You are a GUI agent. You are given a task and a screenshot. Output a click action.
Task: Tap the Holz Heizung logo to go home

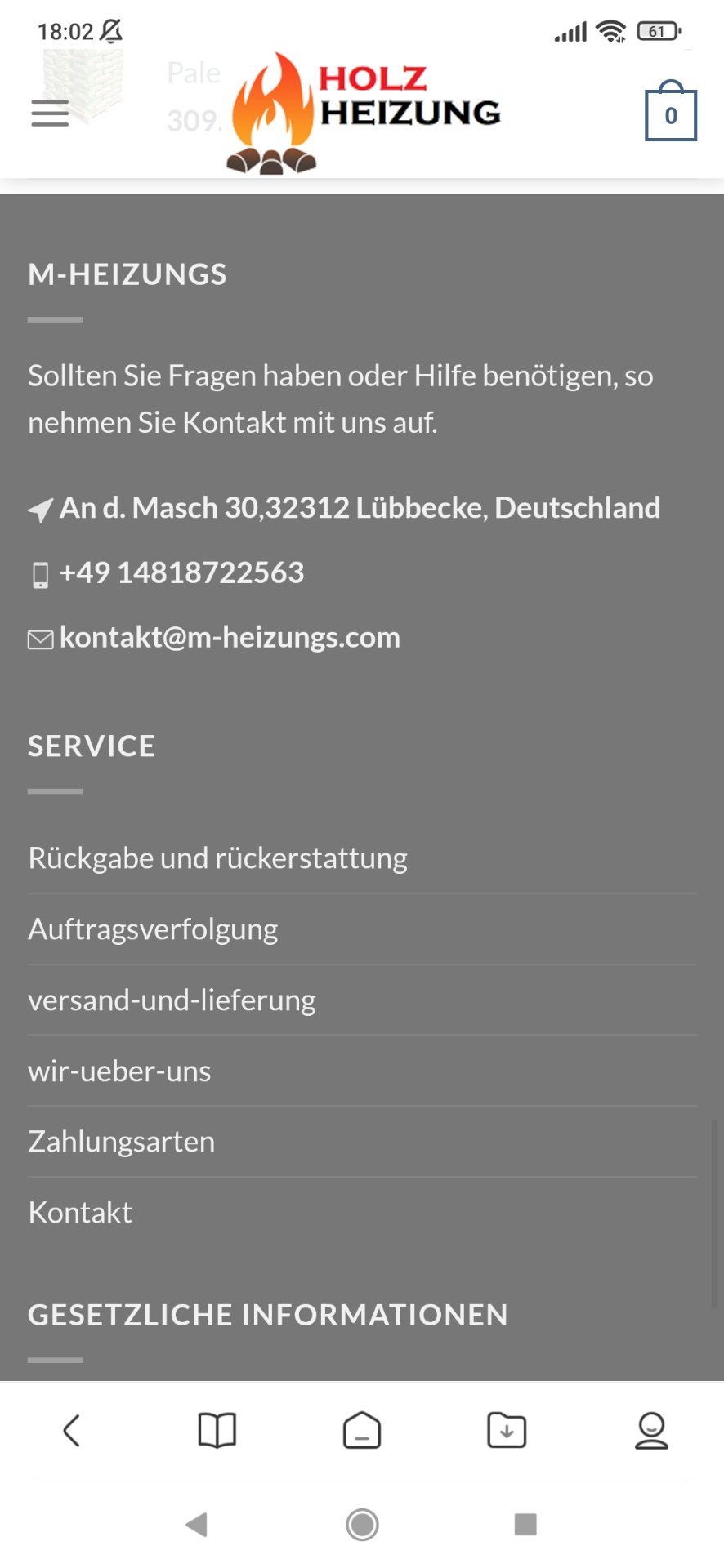[x=364, y=114]
